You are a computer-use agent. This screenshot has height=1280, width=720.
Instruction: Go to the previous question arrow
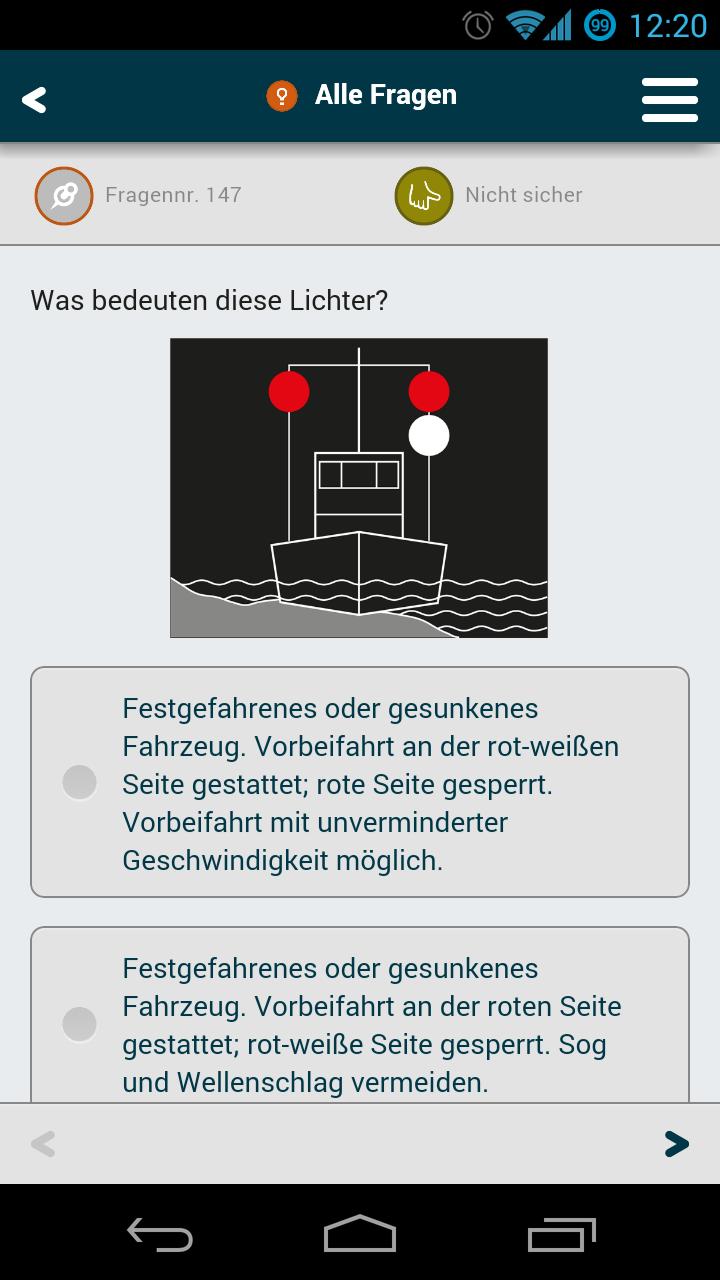(43, 1143)
